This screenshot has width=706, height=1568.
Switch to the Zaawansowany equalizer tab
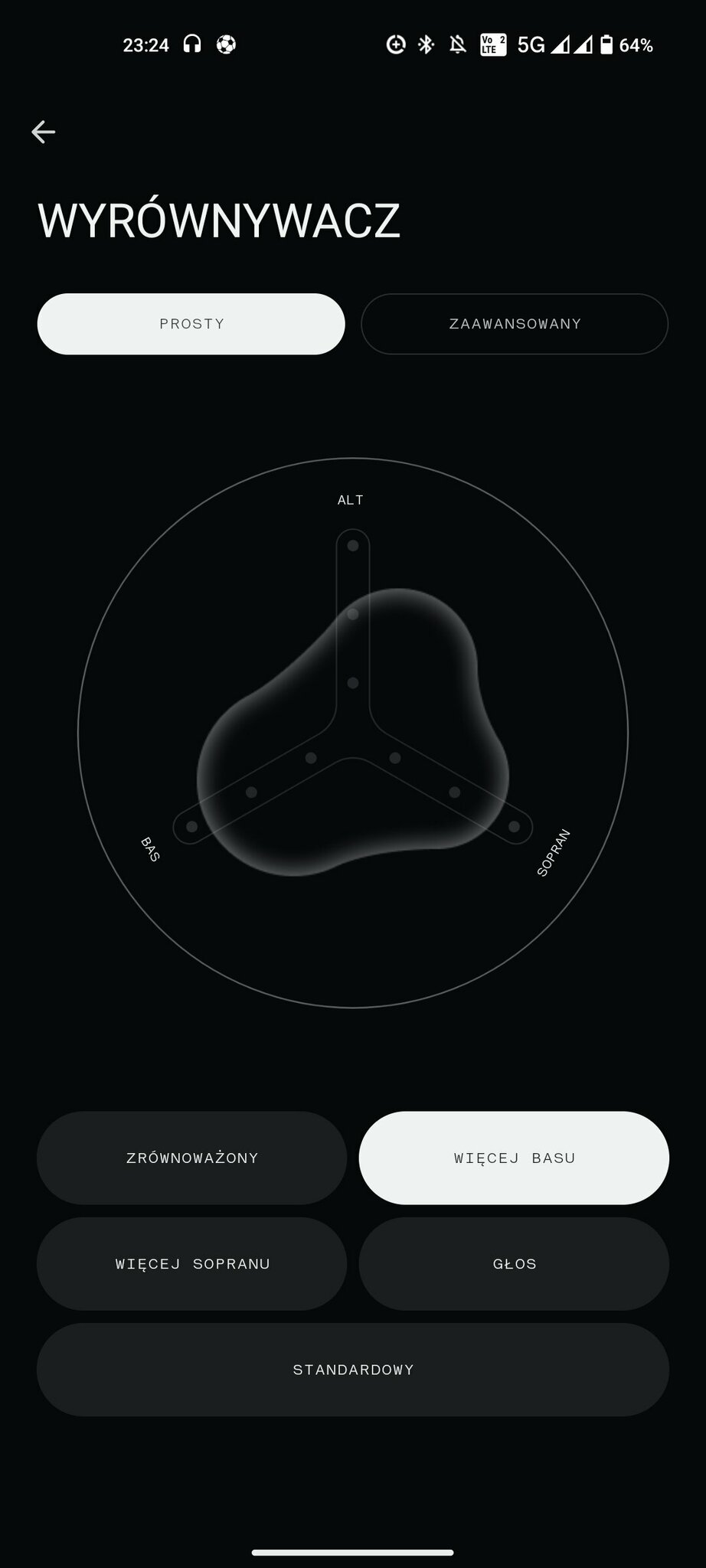515,324
